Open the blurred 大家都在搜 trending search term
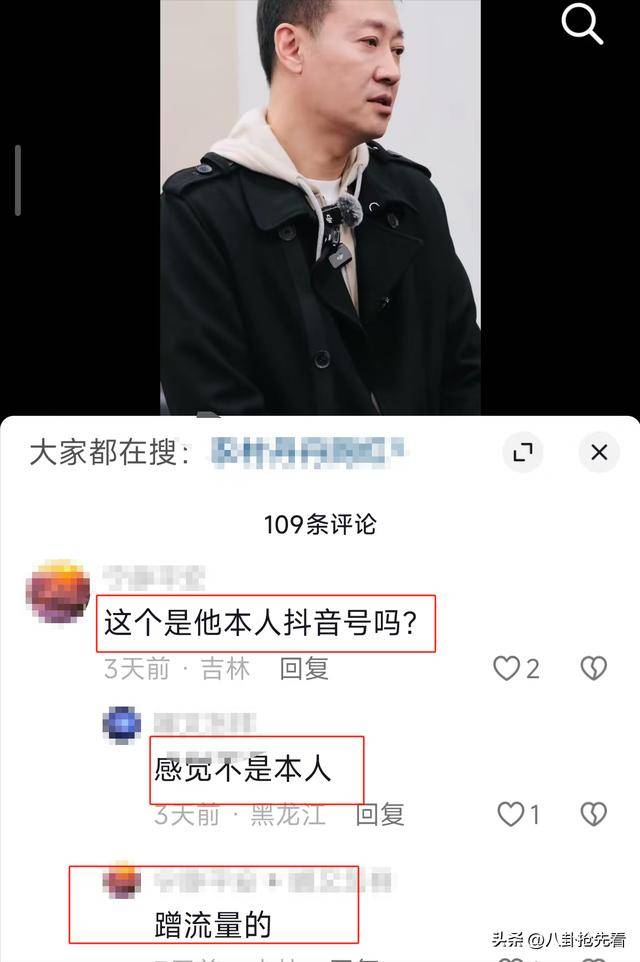Image resolution: width=640 pixels, height=962 pixels. click(308, 453)
